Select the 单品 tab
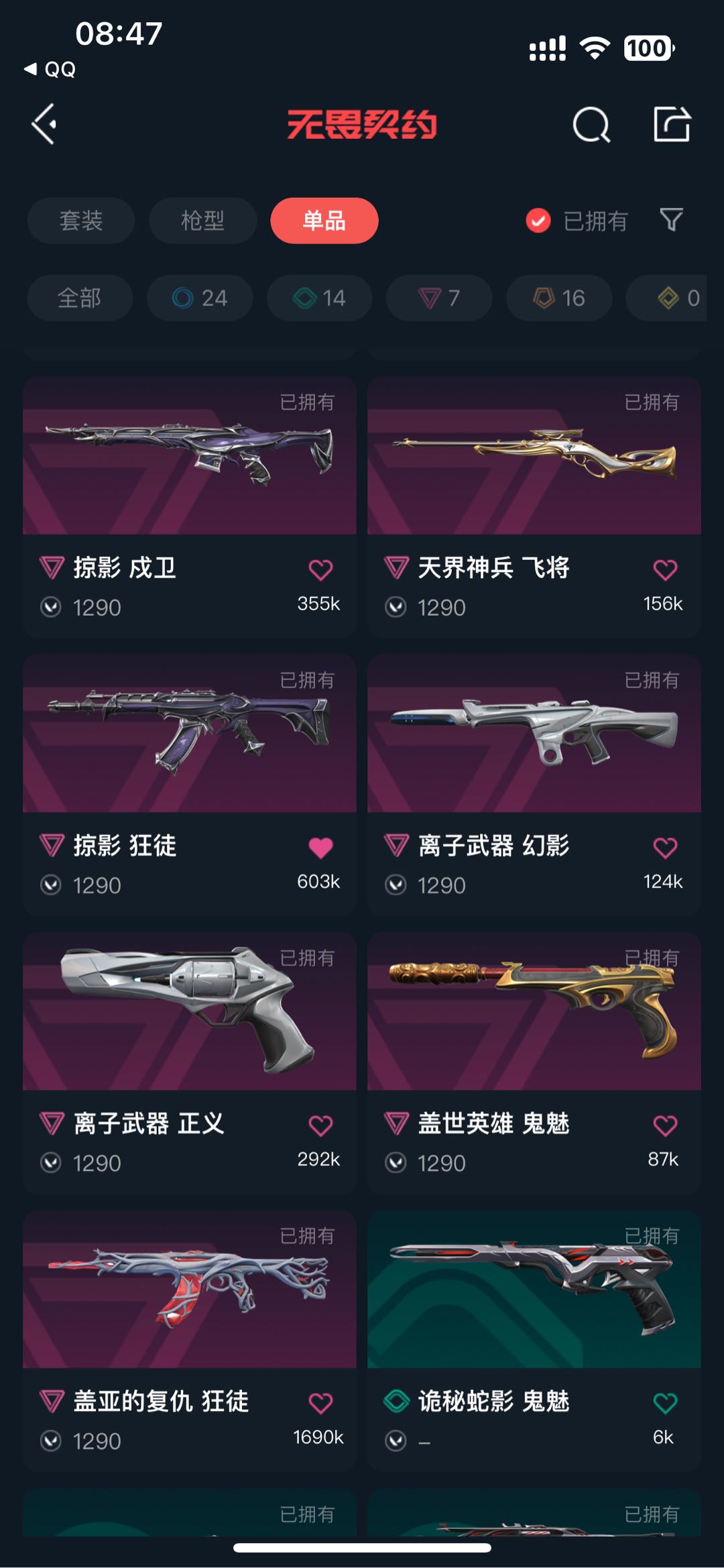The image size is (724, 1568). 324,221
